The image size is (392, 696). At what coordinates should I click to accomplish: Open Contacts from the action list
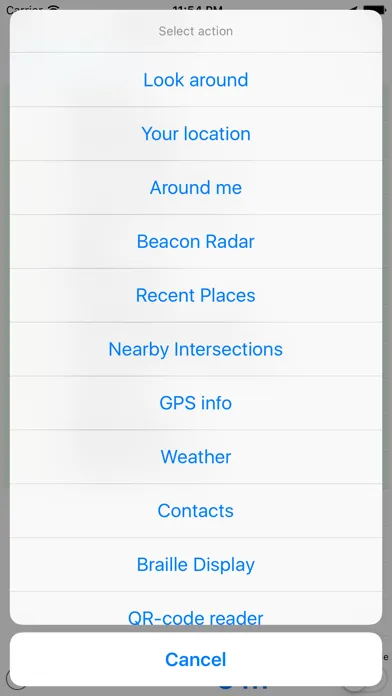point(196,511)
